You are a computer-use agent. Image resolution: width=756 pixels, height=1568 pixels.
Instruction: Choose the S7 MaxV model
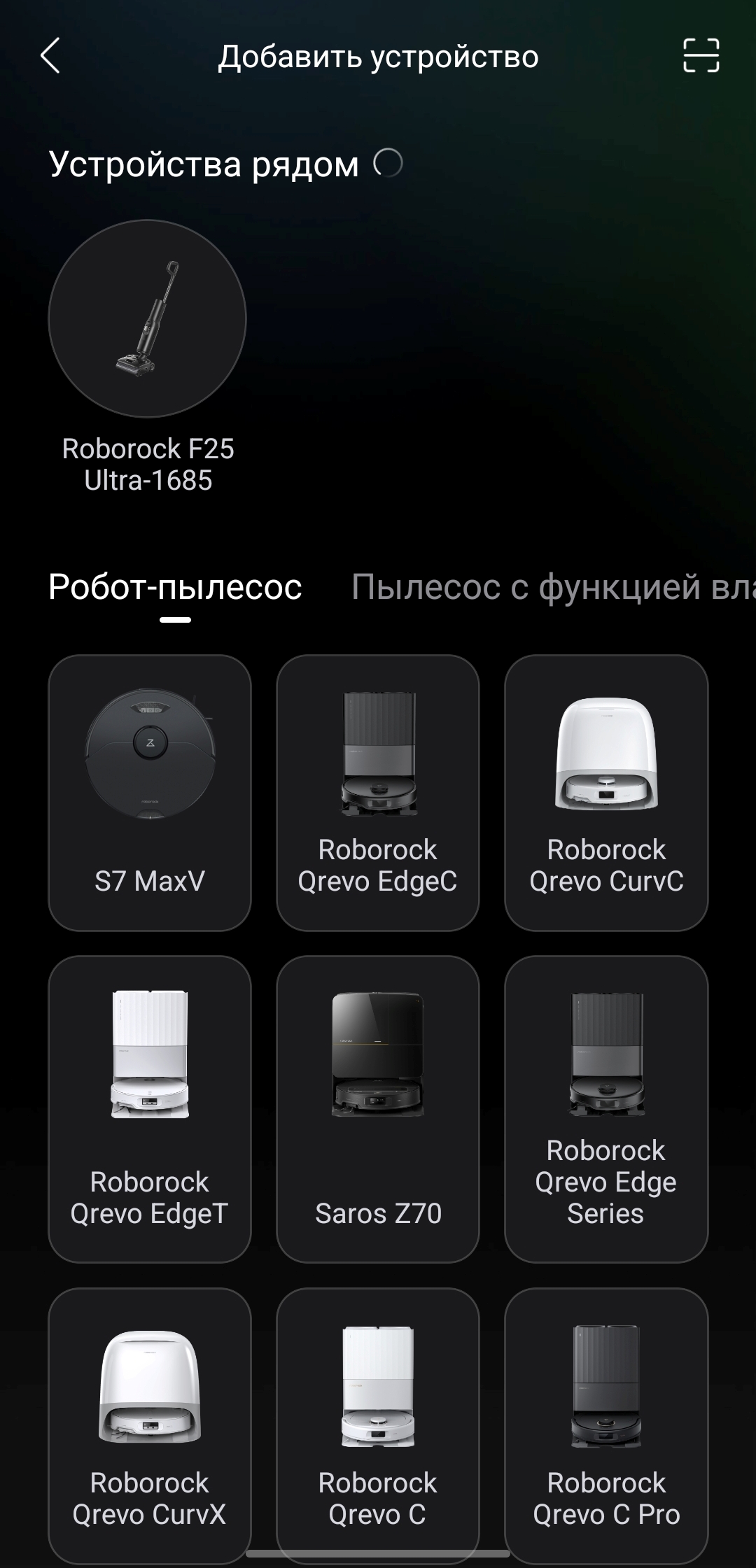(150, 792)
